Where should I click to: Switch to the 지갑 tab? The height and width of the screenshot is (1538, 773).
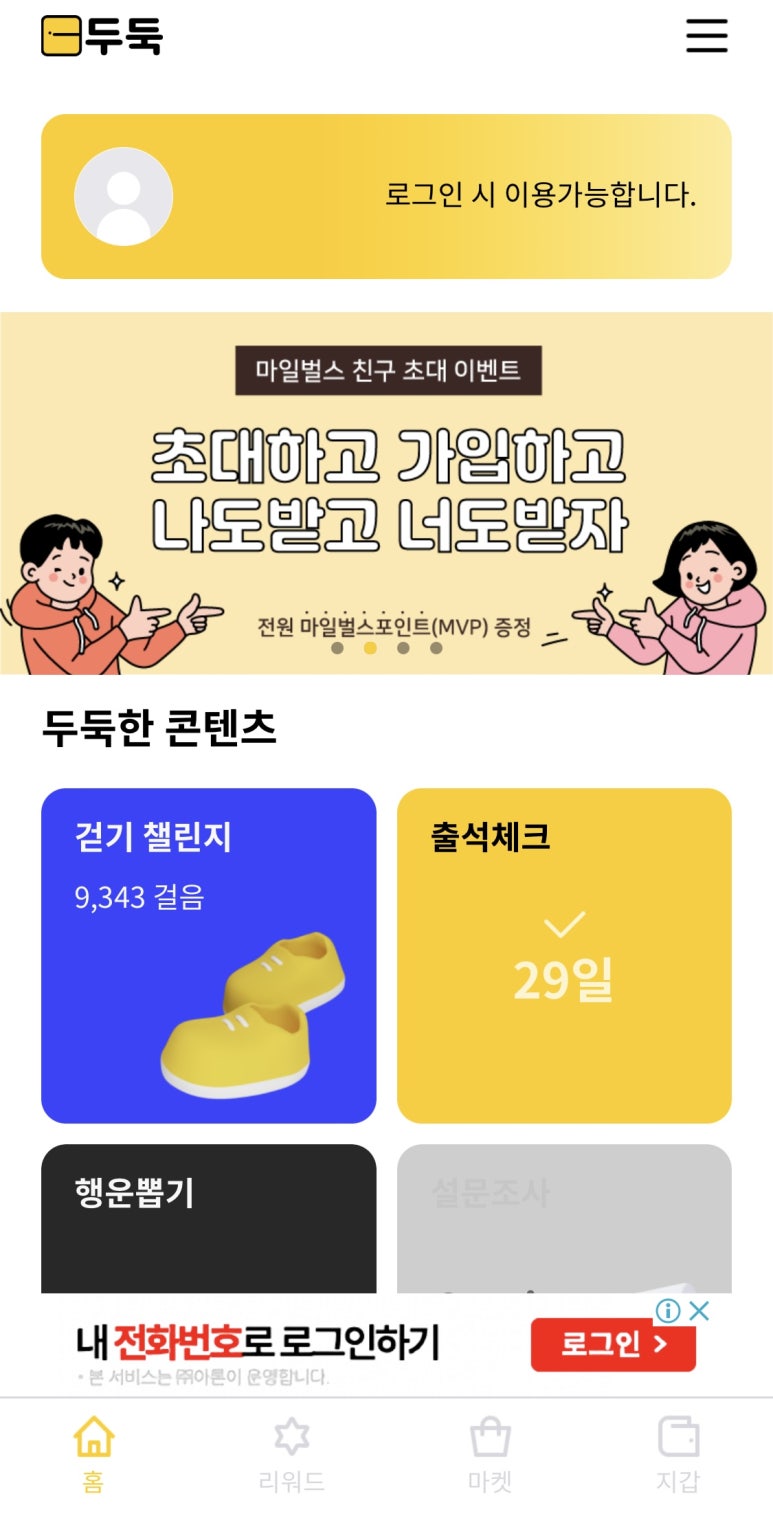678,1455
